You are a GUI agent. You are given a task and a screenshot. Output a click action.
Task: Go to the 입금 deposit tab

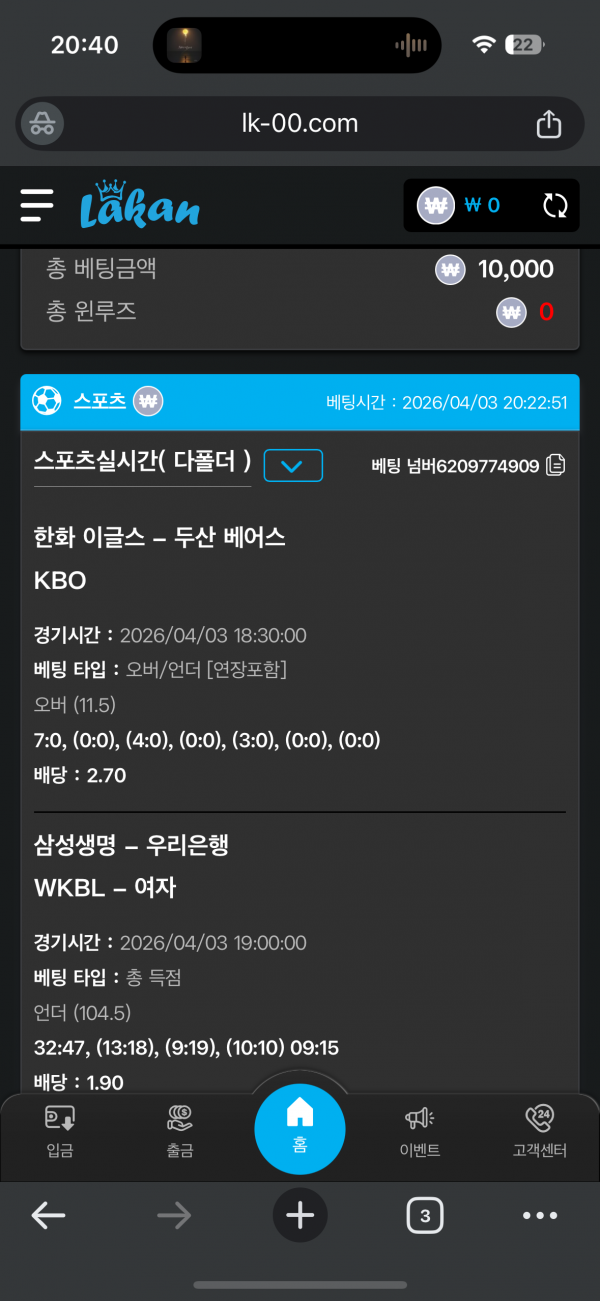[60, 1130]
